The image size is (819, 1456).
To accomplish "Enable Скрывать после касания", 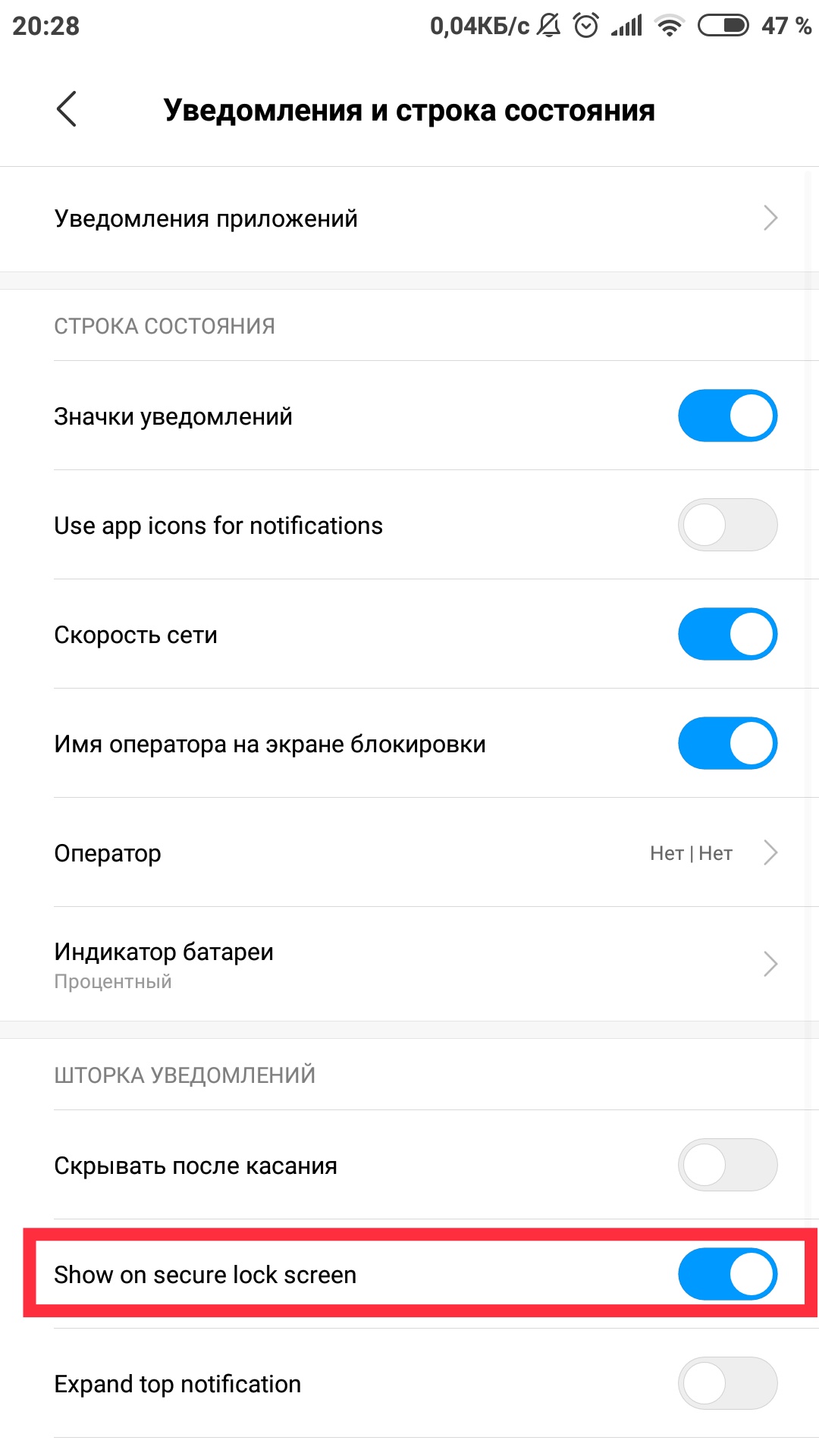I will (x=726, y=1165).
